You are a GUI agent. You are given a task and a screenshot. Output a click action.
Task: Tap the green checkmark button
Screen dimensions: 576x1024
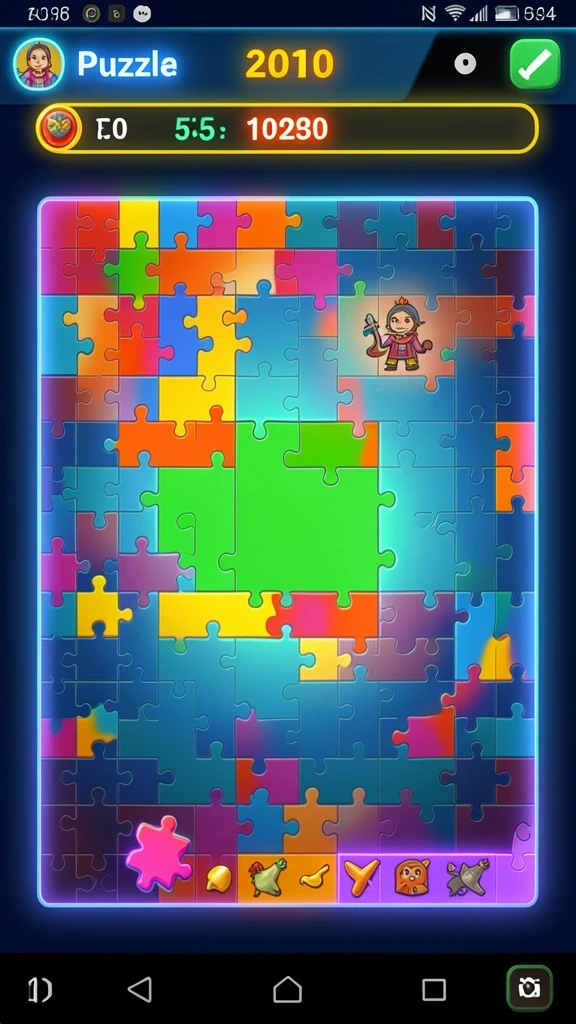coord(535,63)
